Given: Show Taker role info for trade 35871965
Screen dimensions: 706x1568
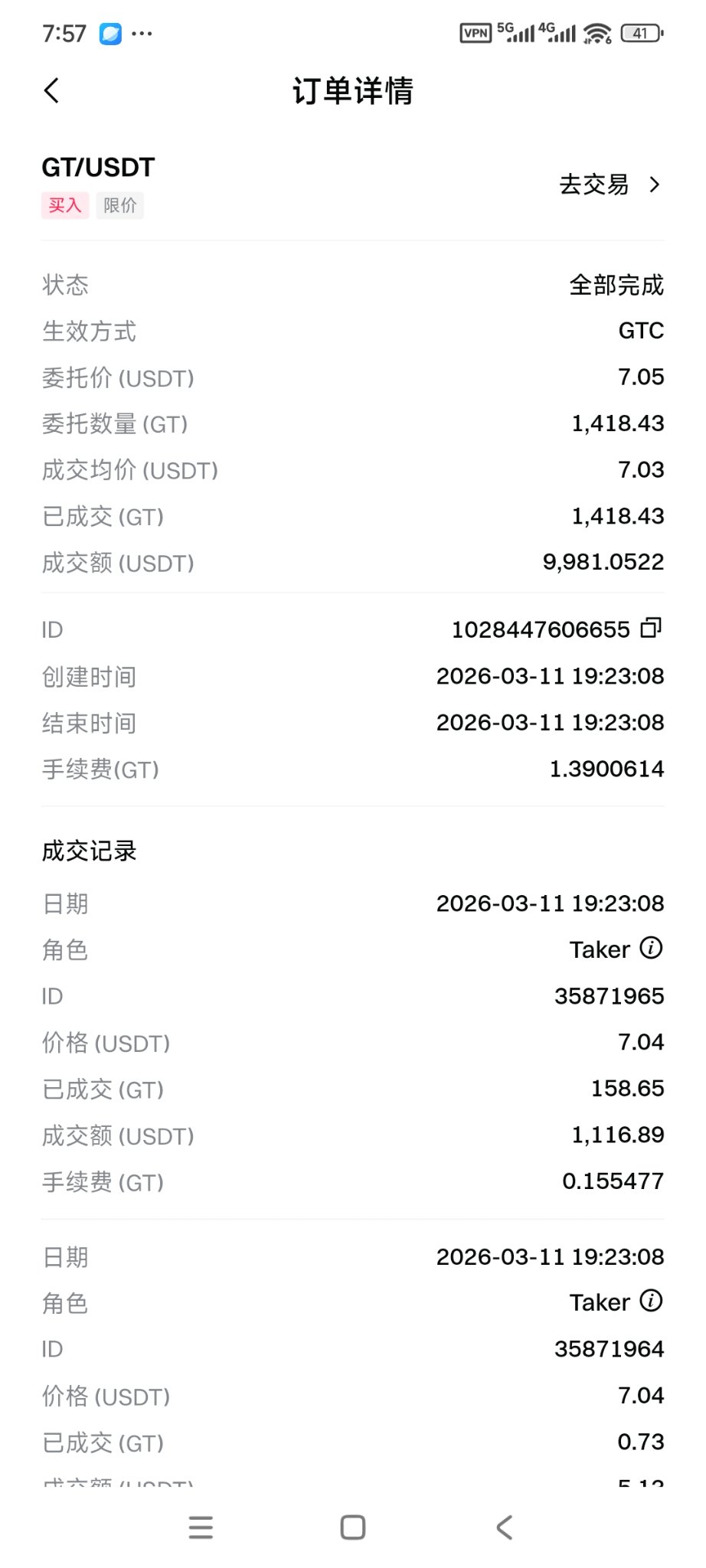Looking at the screenshot, I should 651,949.
